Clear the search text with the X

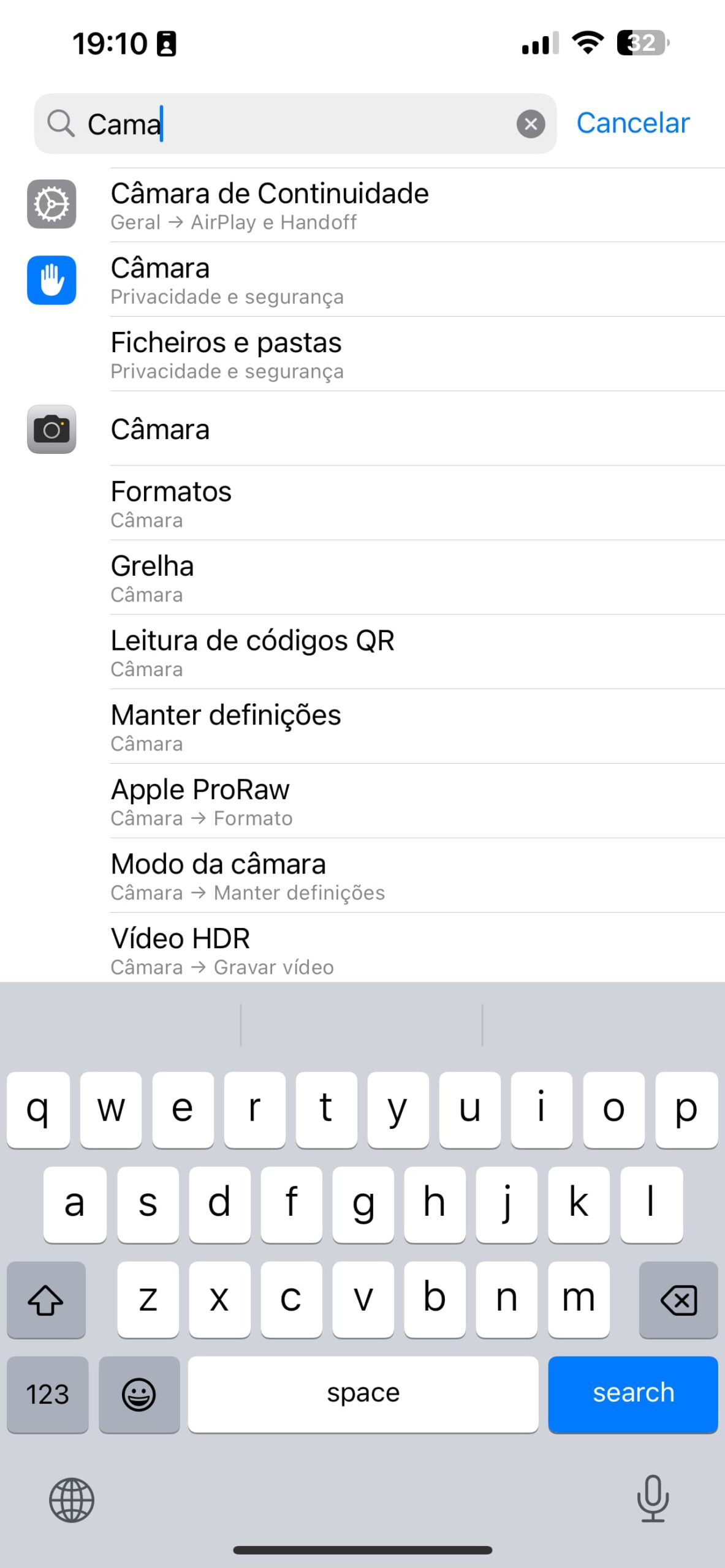(x=530, y=124)
